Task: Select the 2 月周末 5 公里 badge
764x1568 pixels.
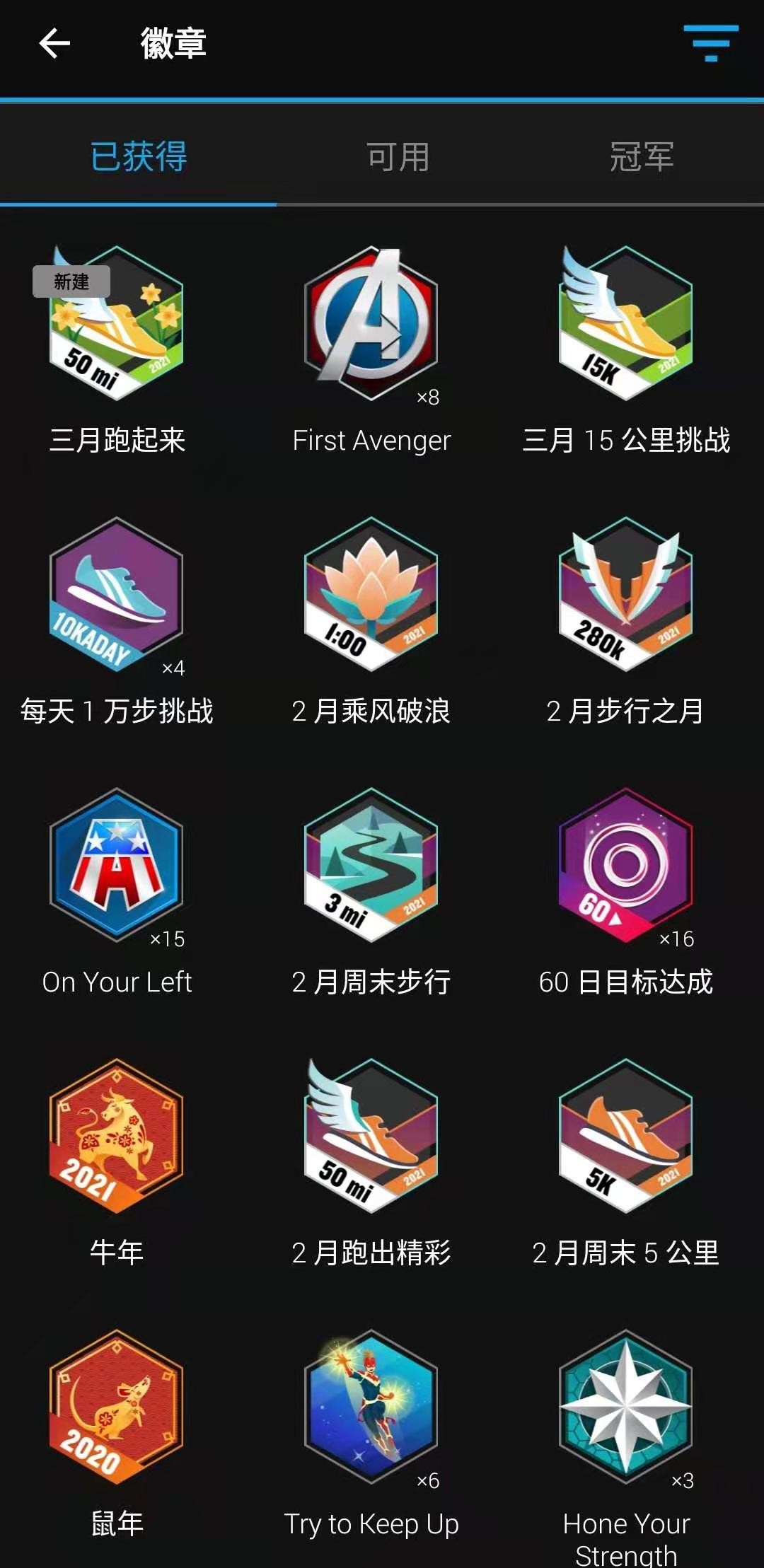Action: coord(624,1139)
